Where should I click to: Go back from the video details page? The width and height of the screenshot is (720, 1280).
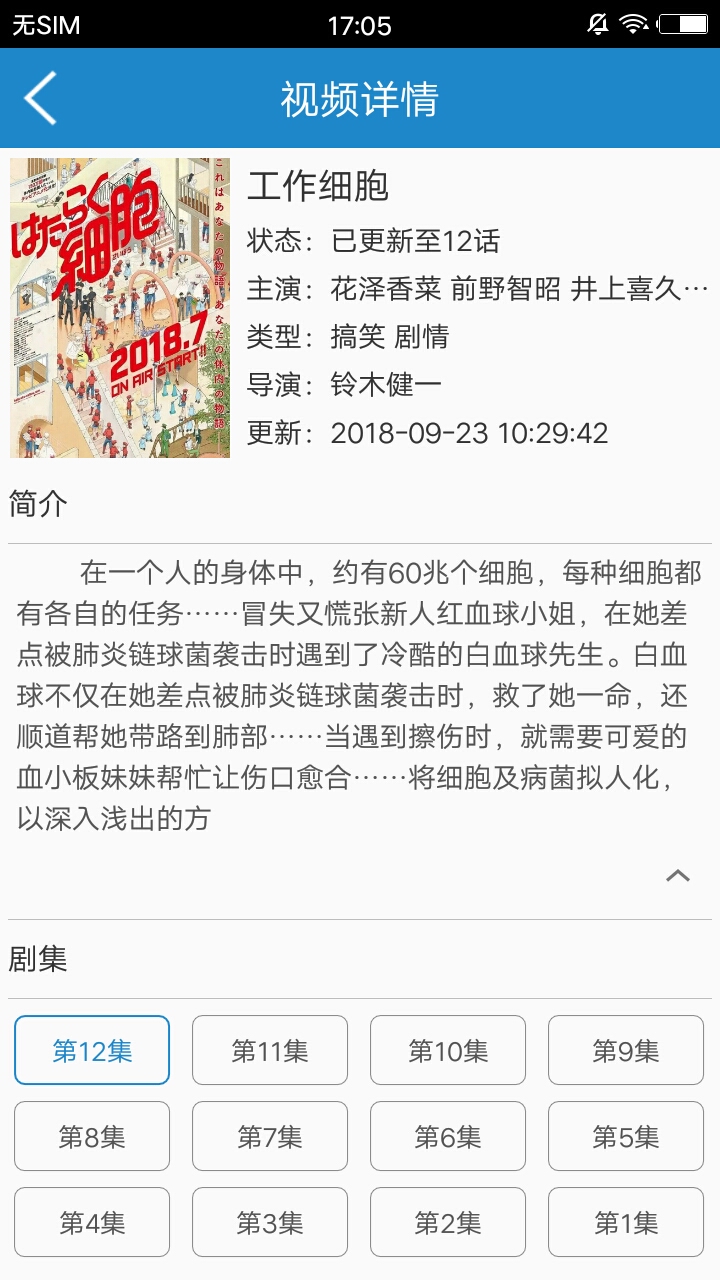click(x=41, y=98)
